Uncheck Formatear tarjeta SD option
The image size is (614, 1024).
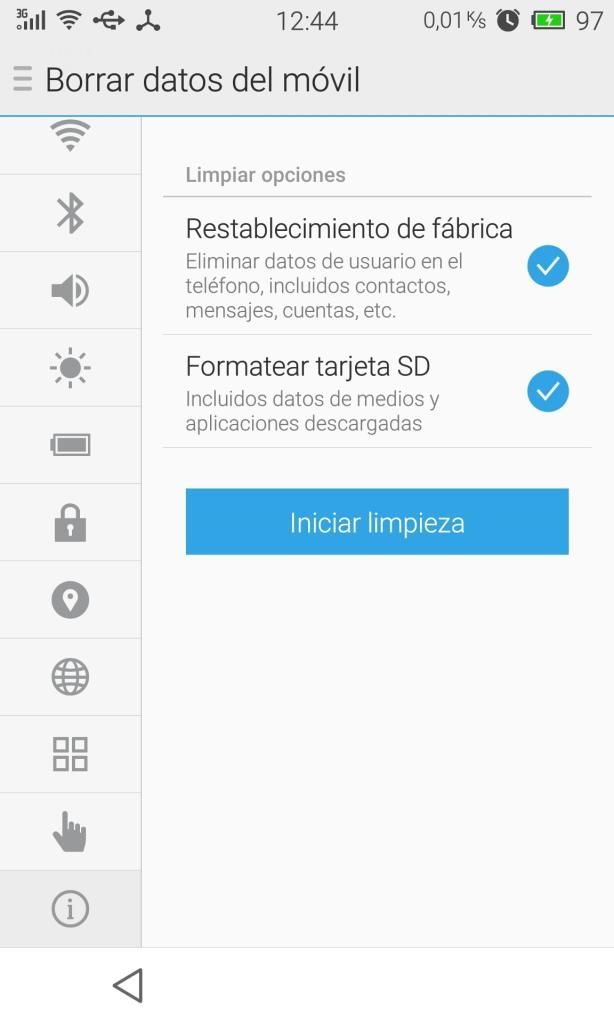[547, 391]
